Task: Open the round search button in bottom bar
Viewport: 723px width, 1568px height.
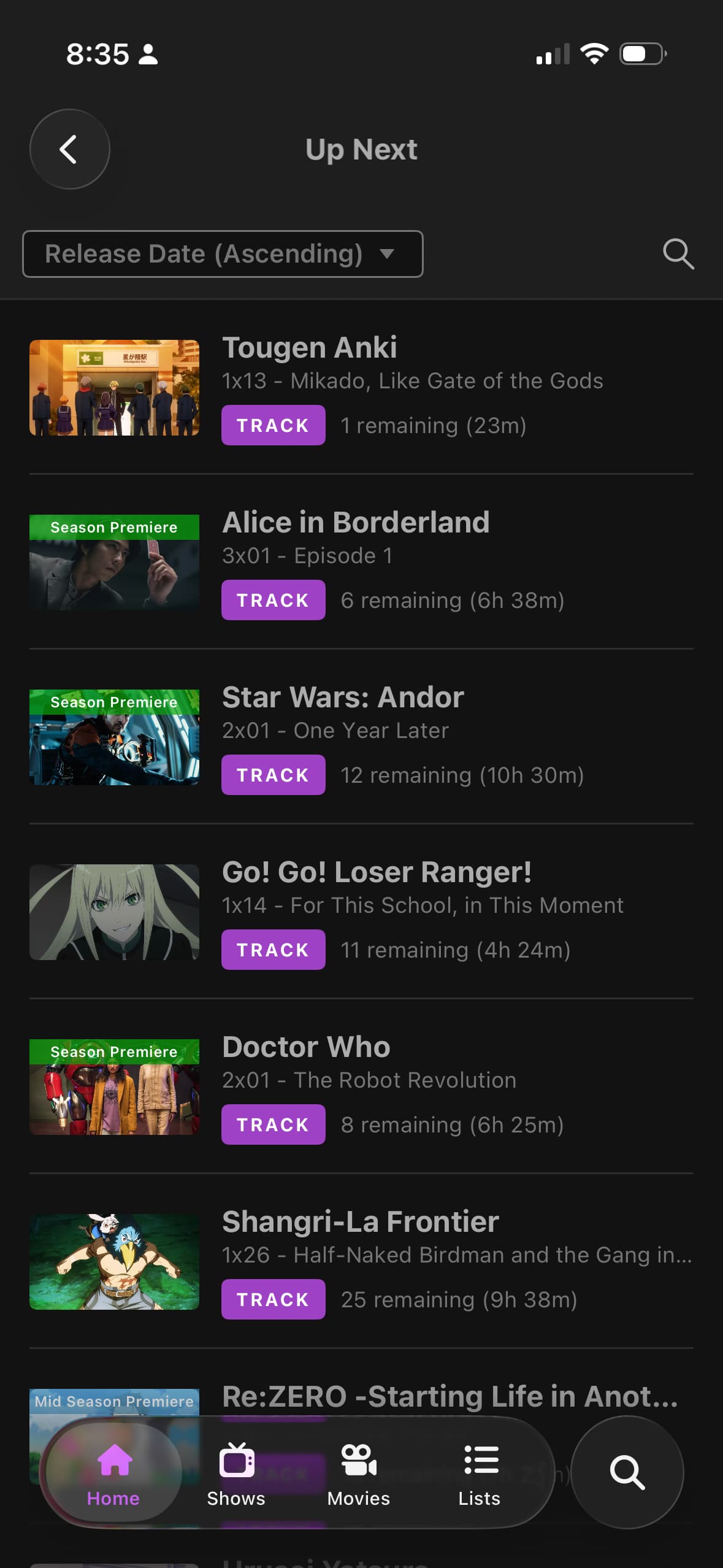Action: pos(627,1472)
